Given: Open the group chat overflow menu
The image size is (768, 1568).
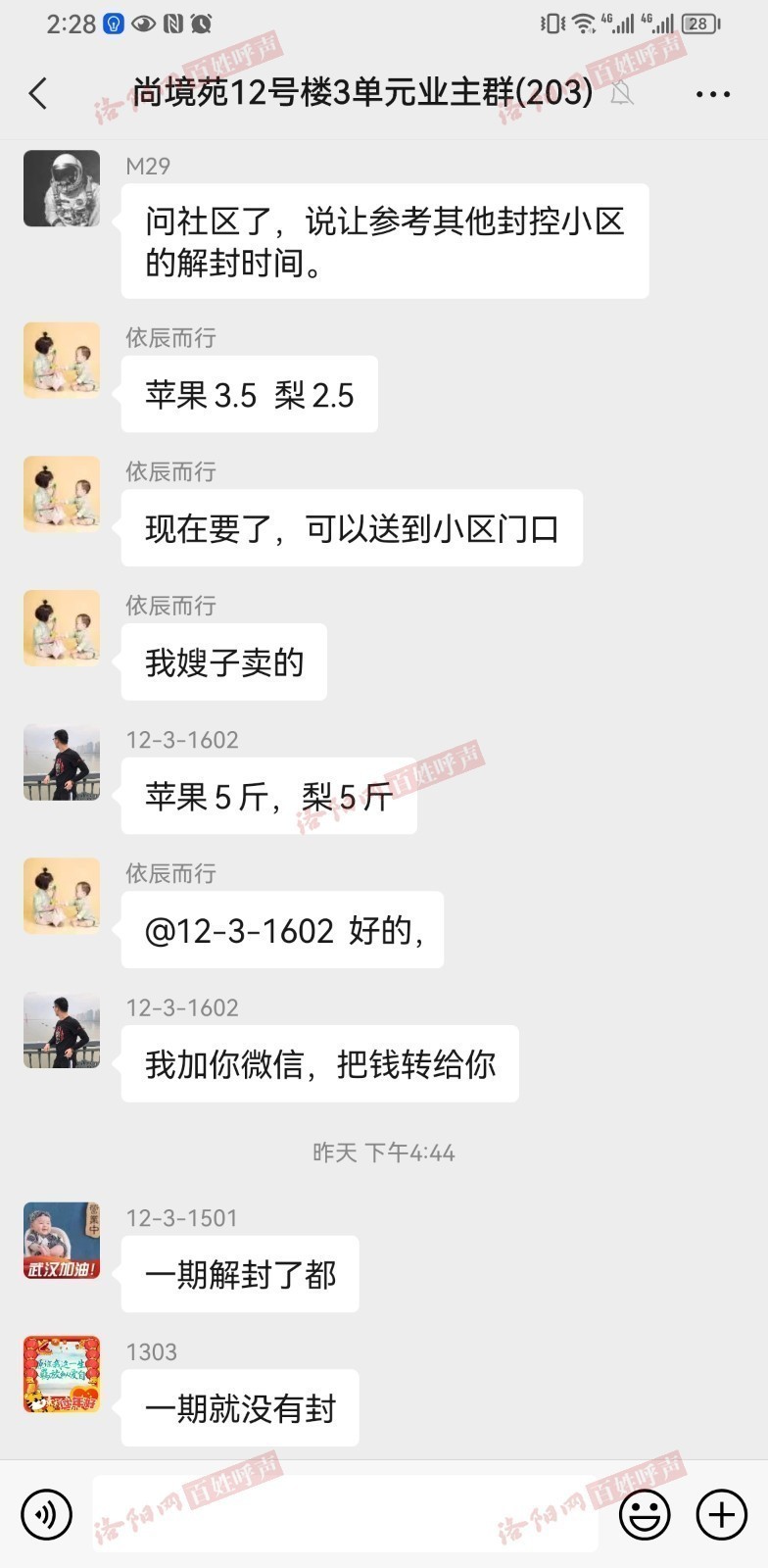Looking at the screenshot, I should (712, 94).
